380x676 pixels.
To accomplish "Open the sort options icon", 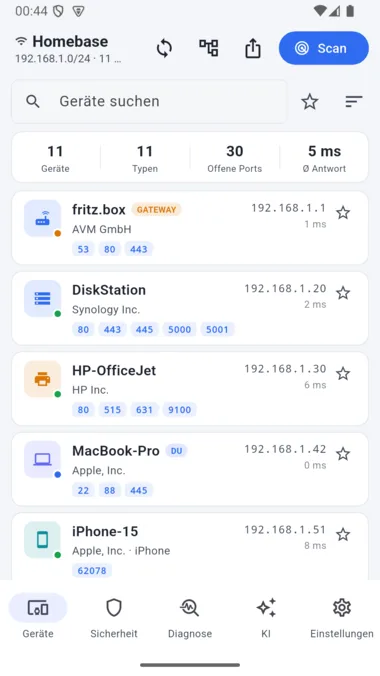I will coord(354,101).
